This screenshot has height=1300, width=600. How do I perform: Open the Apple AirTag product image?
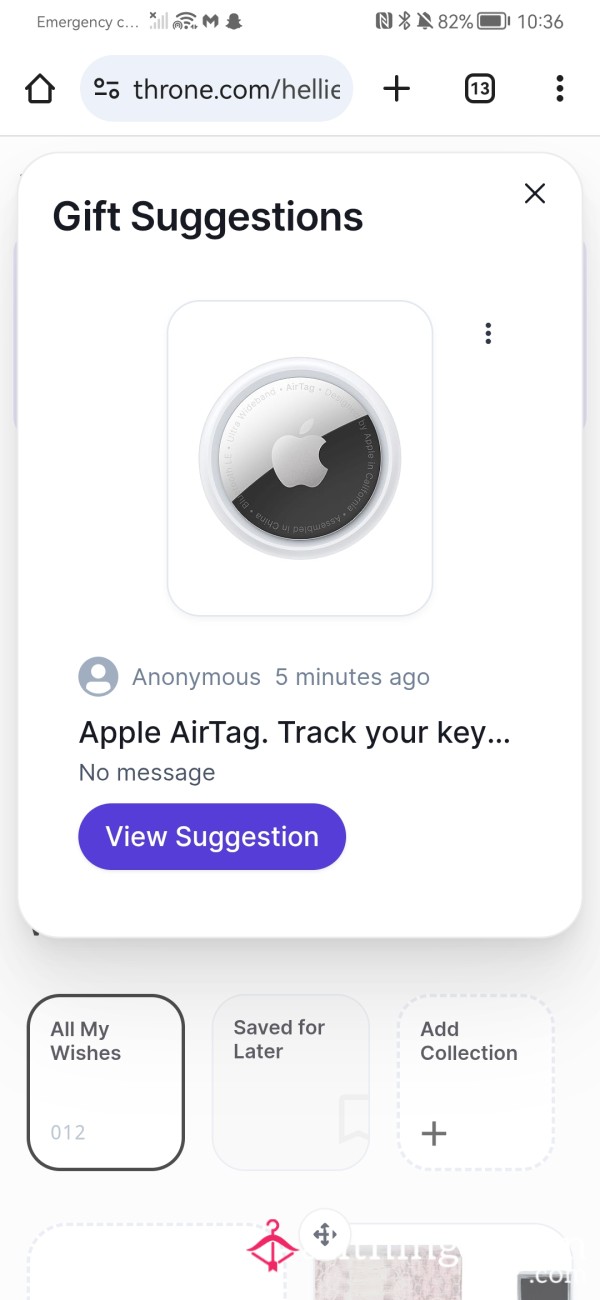pos(300,458)
